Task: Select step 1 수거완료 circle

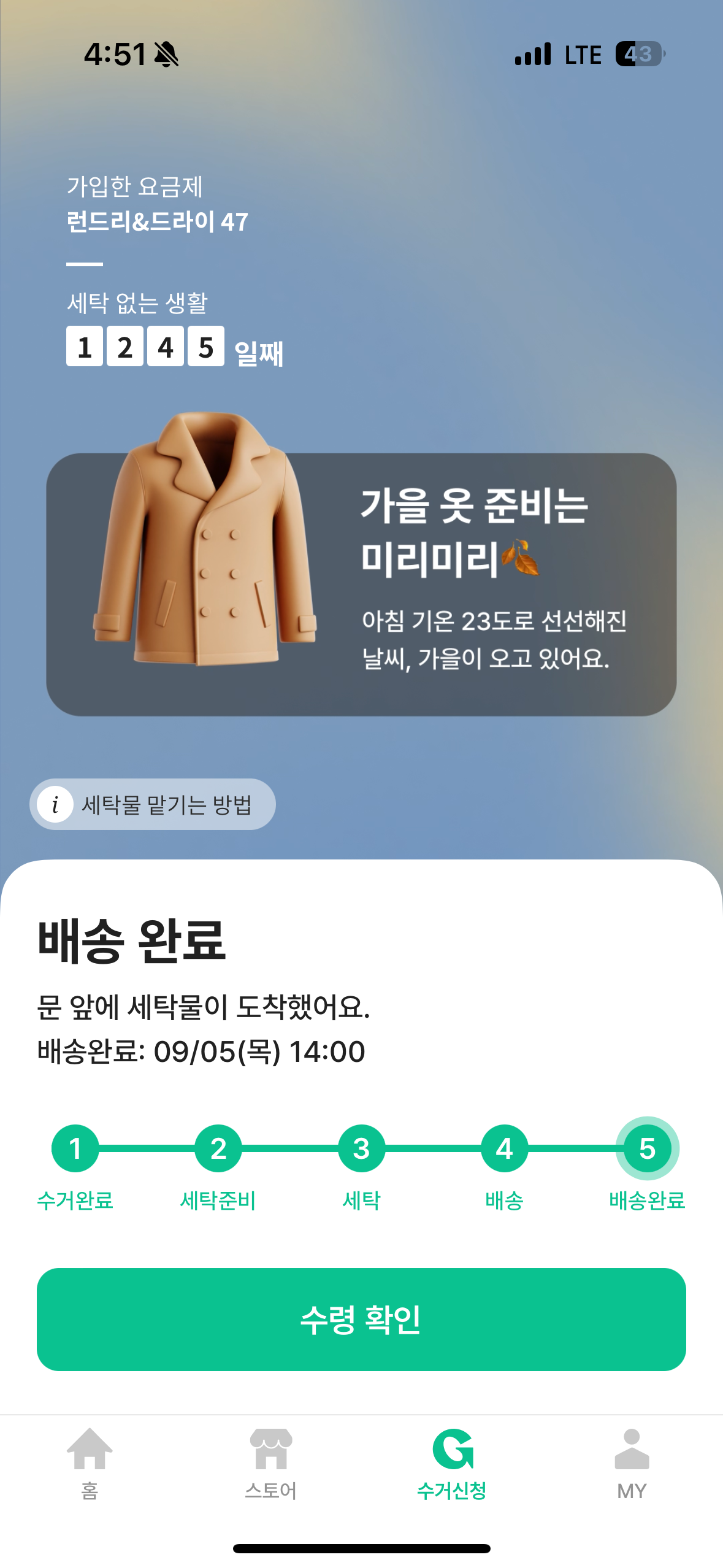Action: point(75,1148)
